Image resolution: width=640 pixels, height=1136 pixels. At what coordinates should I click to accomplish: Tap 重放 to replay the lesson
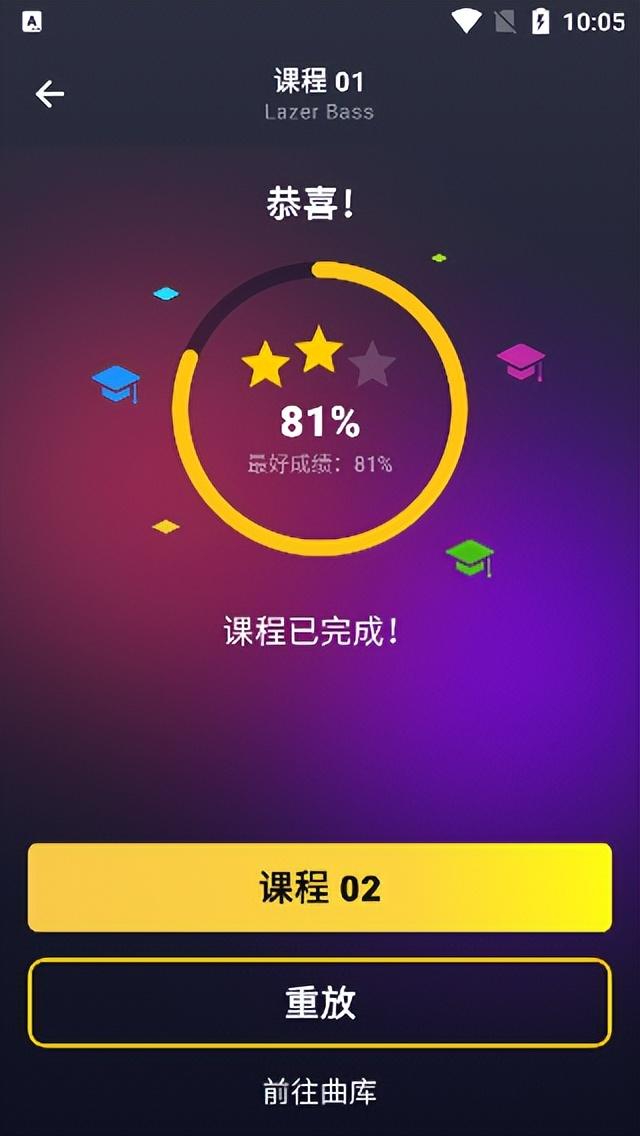click(320, 1003)
